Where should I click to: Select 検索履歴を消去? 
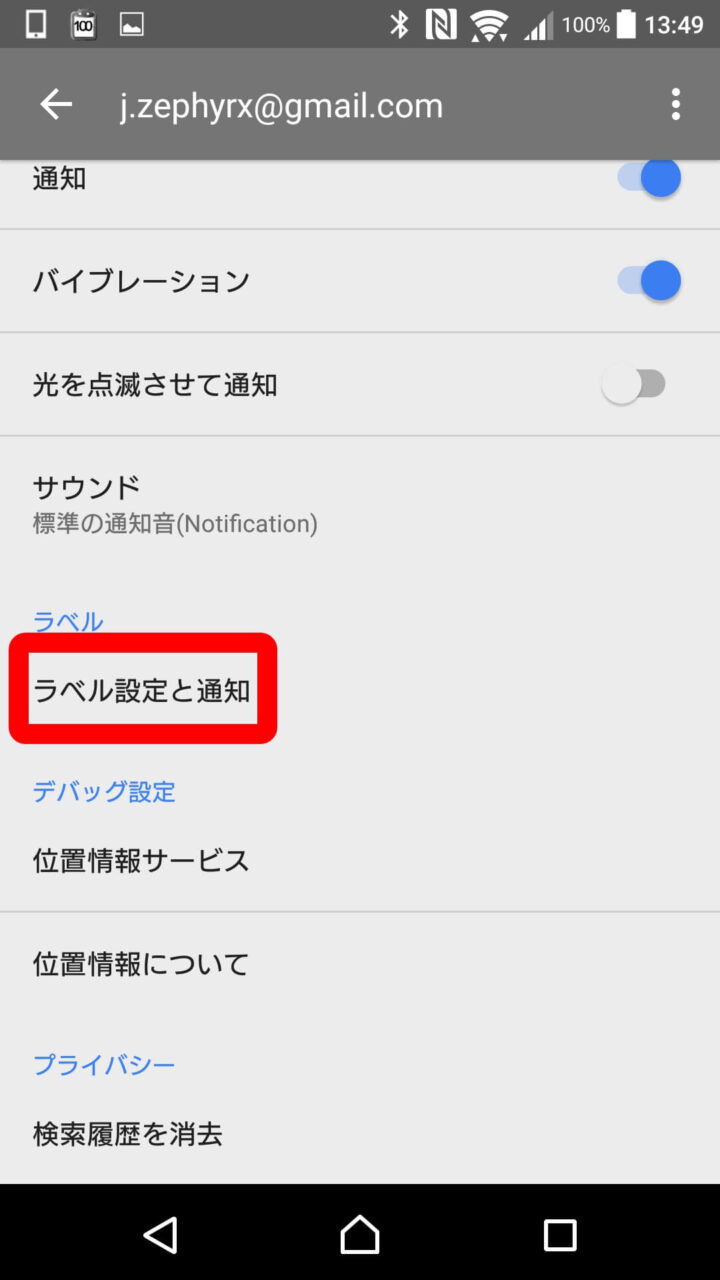click(x=128, y=1134)
